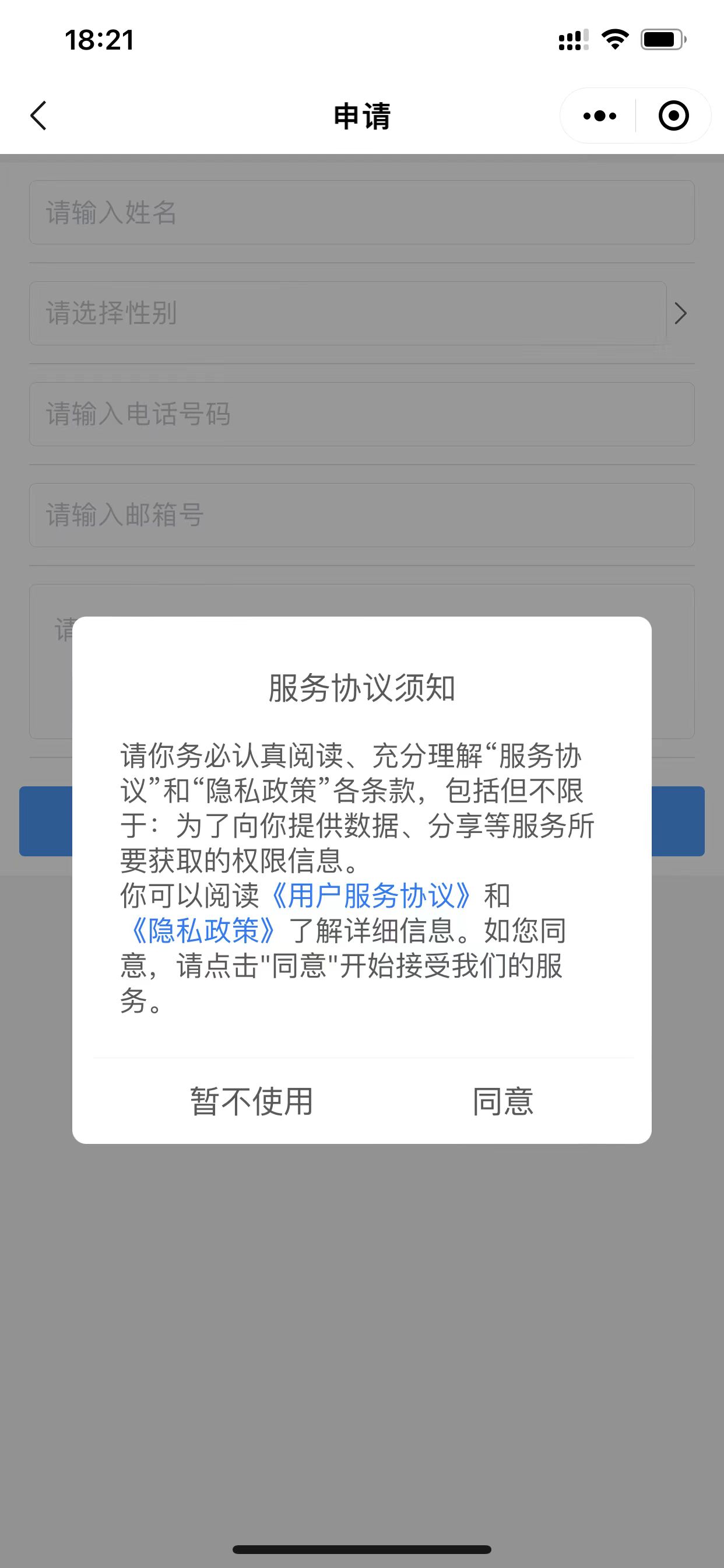
Task: Open the 《用户服务协议》 link
Action: tap(371, 895)
